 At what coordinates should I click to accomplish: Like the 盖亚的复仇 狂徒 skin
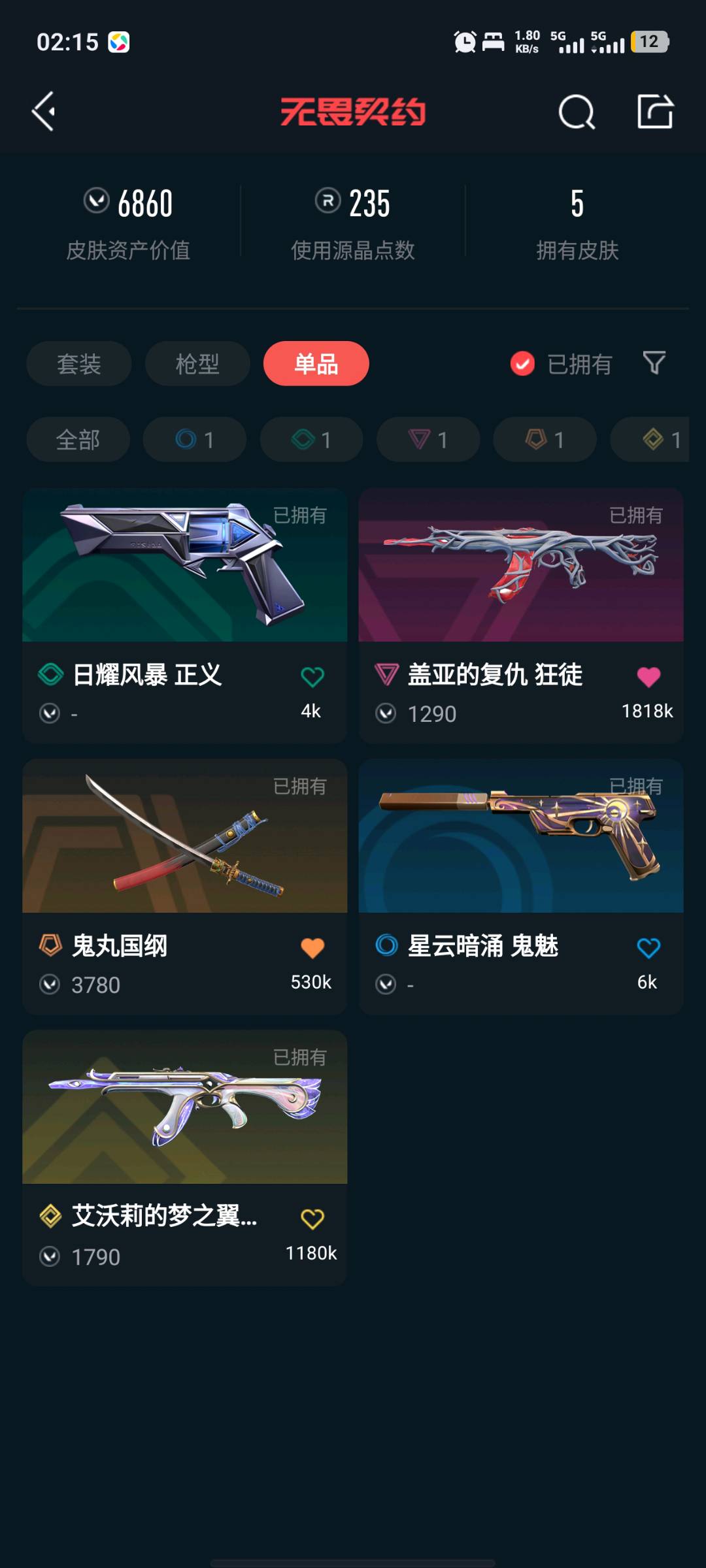pyautogui.click(x=648, y=678)
